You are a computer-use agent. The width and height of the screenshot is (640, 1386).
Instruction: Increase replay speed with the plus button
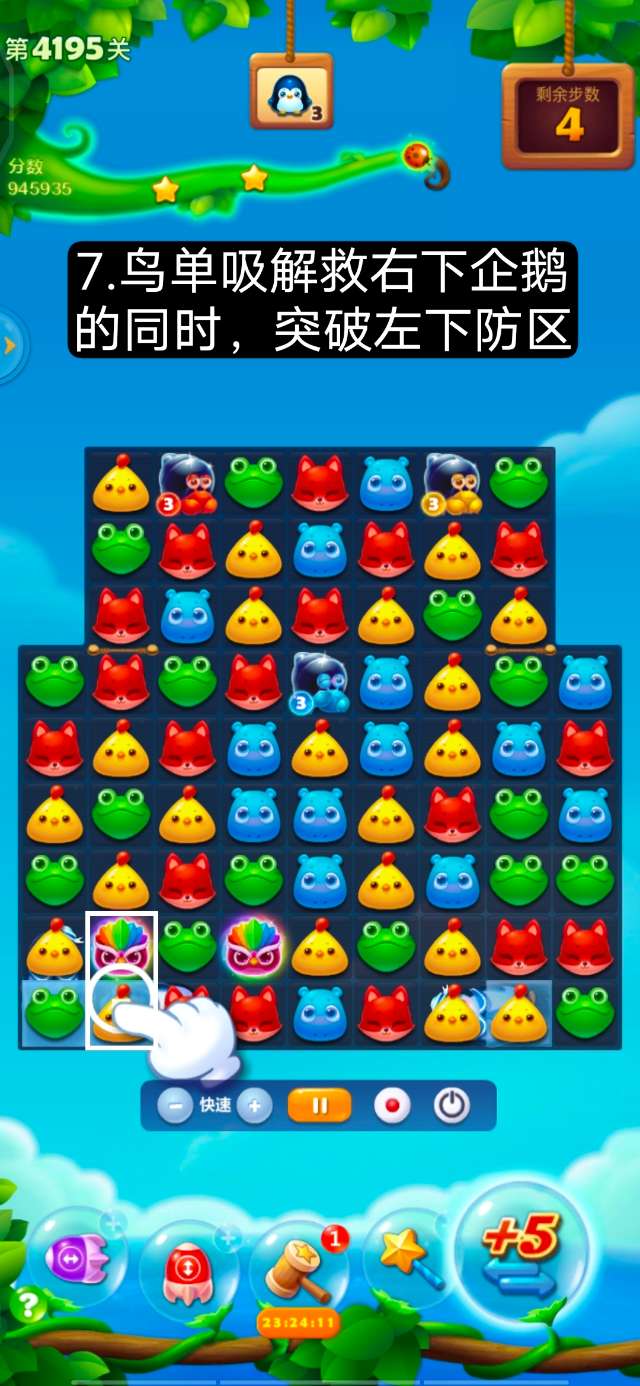point(255,1106)
